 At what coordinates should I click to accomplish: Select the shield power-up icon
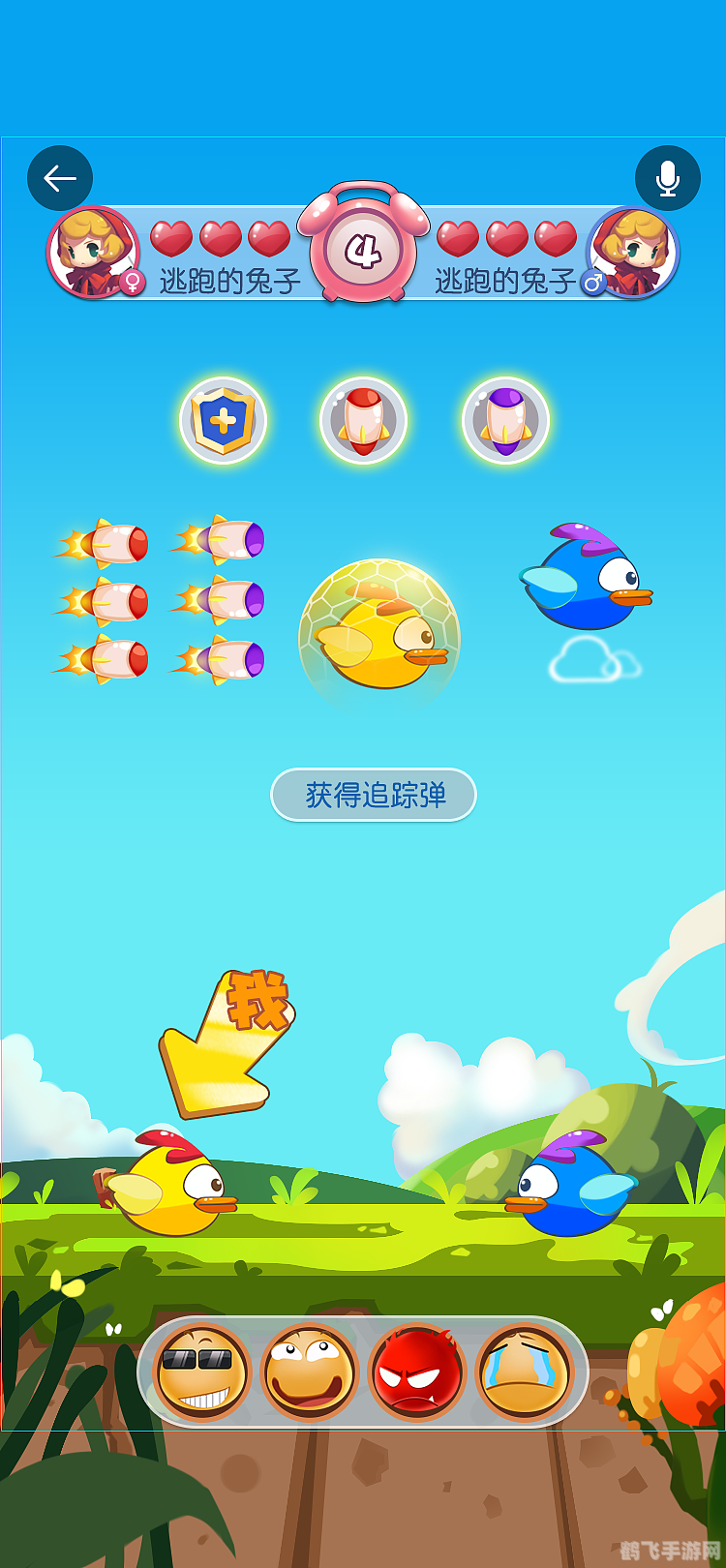click(x=224, y=421)
